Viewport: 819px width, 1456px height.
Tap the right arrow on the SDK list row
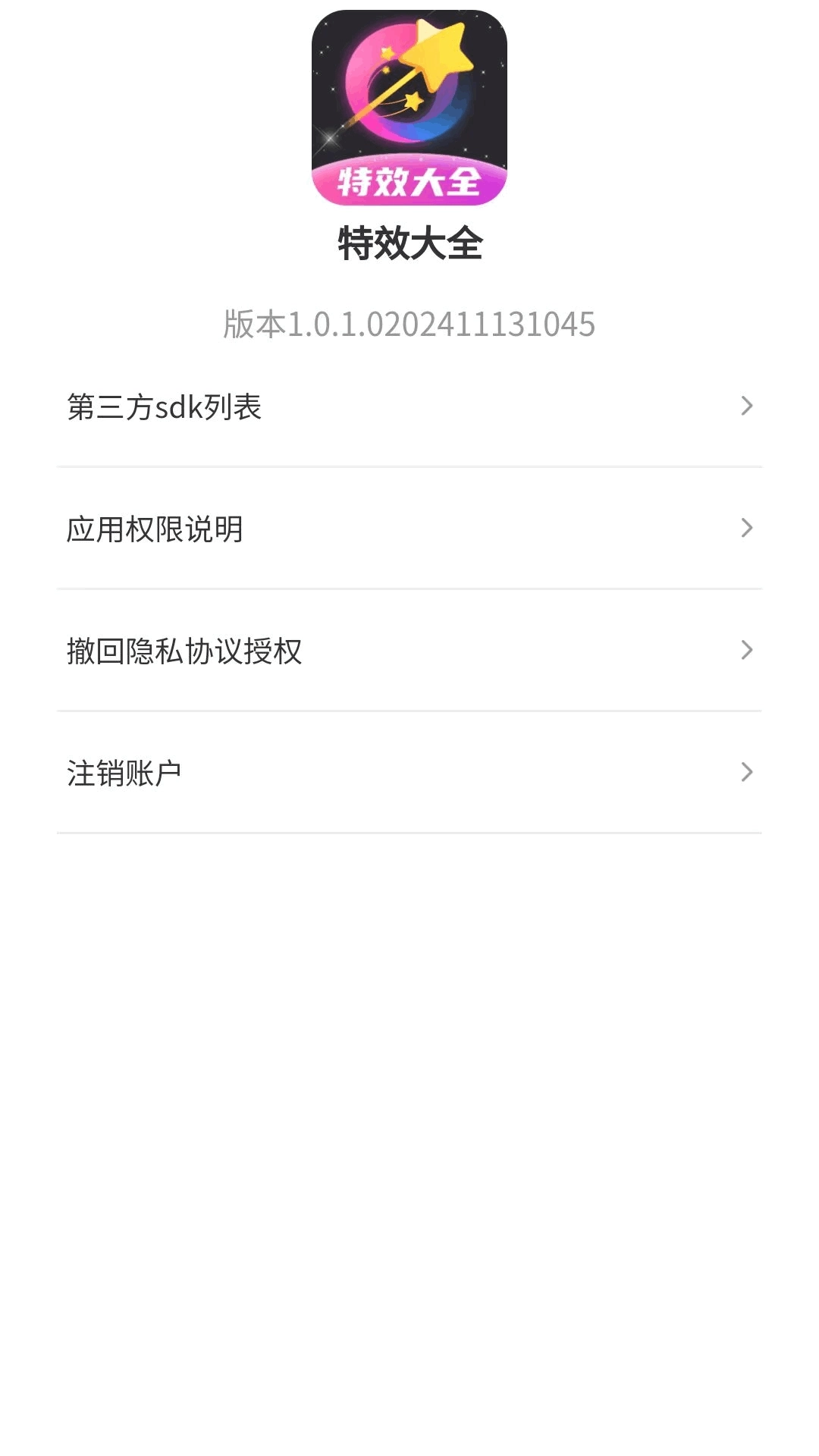coord(747,406)
